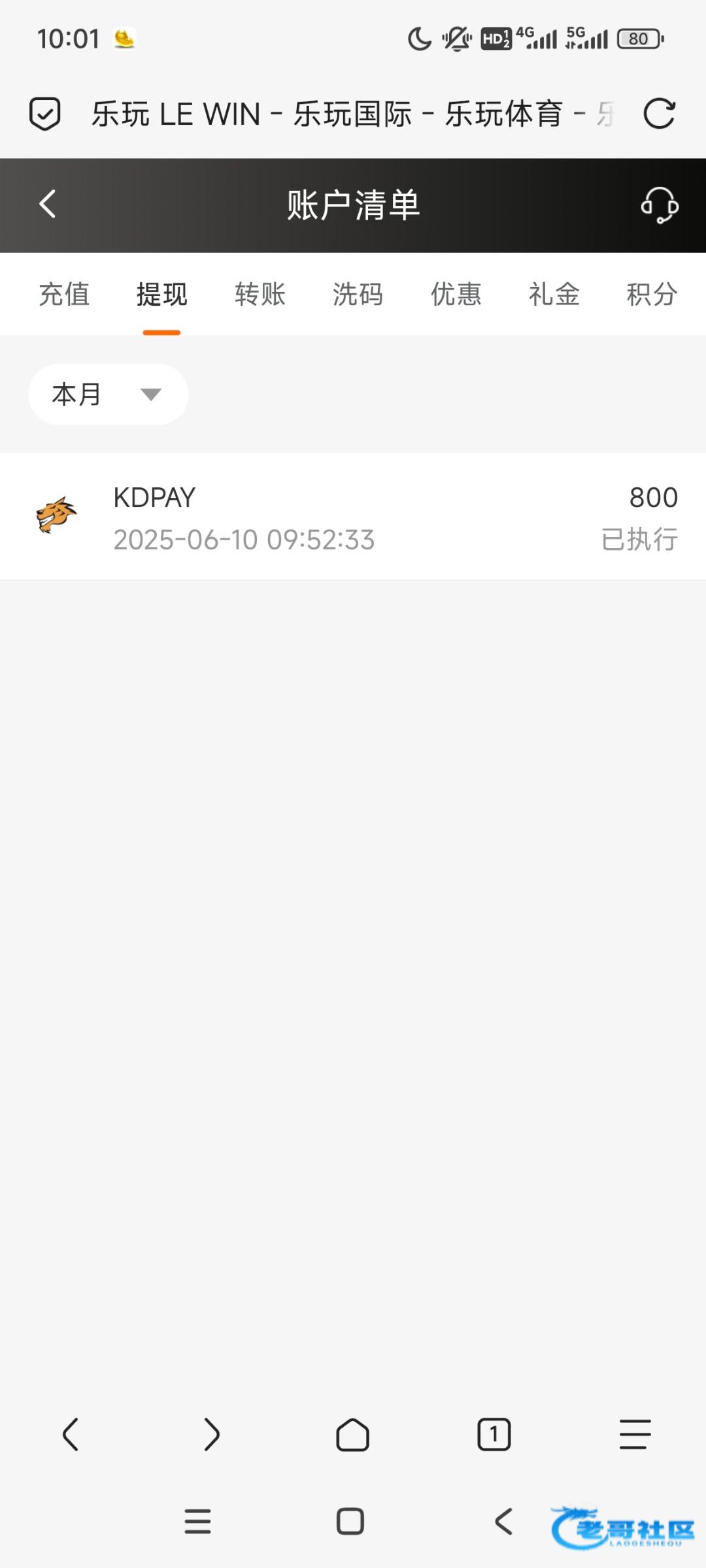Tap the system home button
This screenshot has height=1568, width=706.
pyautogui.click(x=350, y=1522)
